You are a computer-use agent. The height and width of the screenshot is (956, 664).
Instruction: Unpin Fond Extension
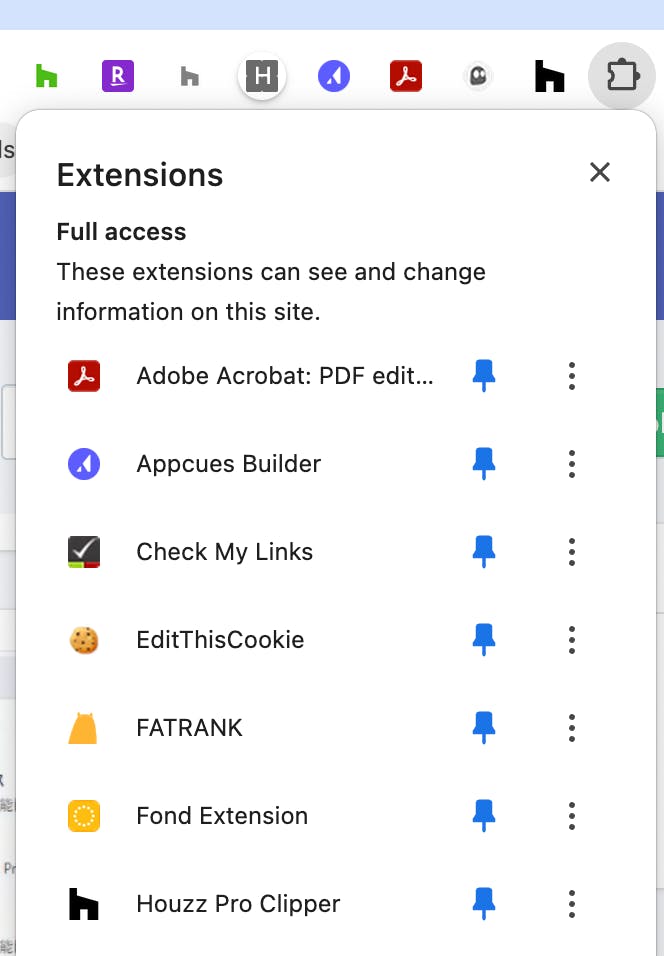pos(484,816)
